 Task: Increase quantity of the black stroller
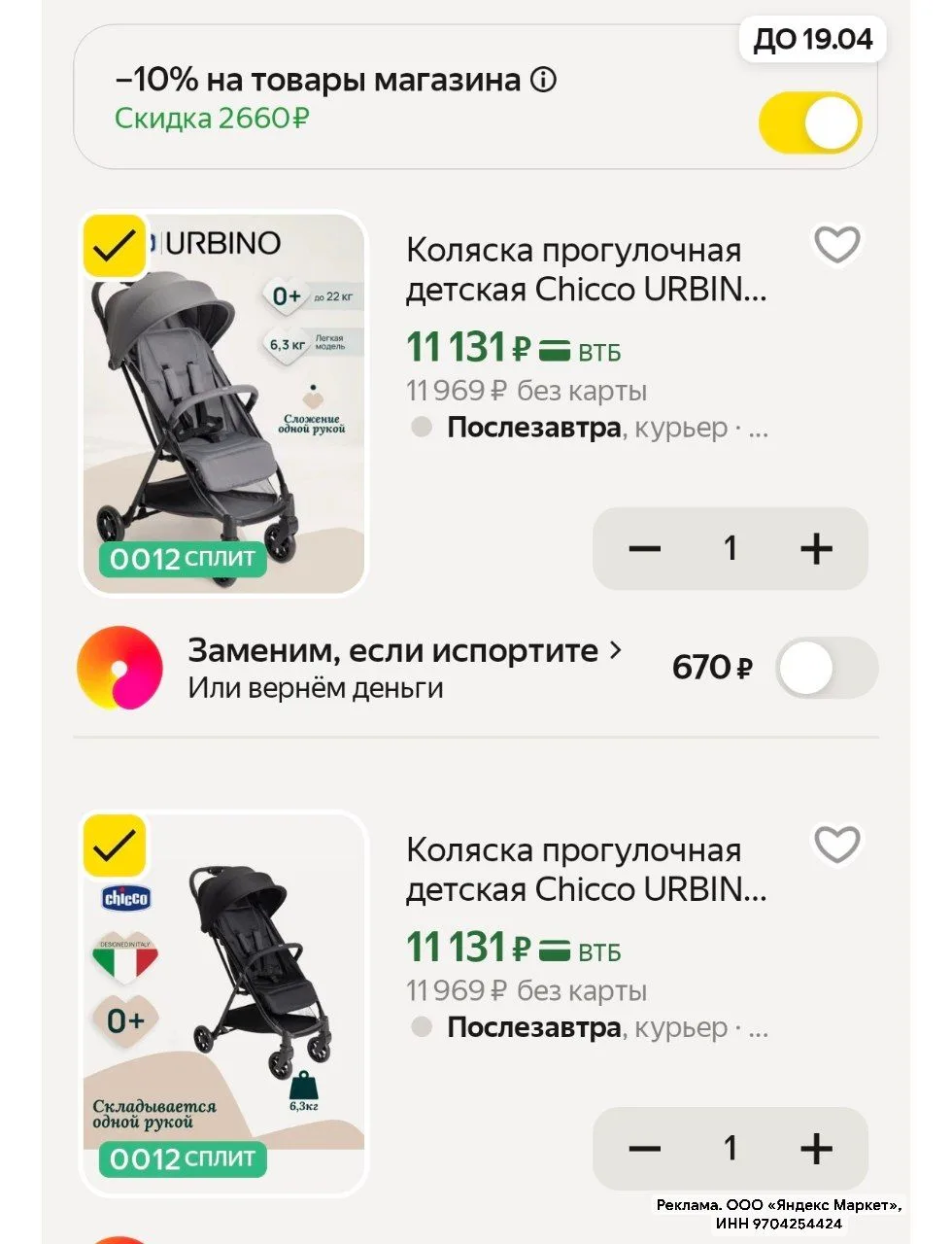[816, 1149]
